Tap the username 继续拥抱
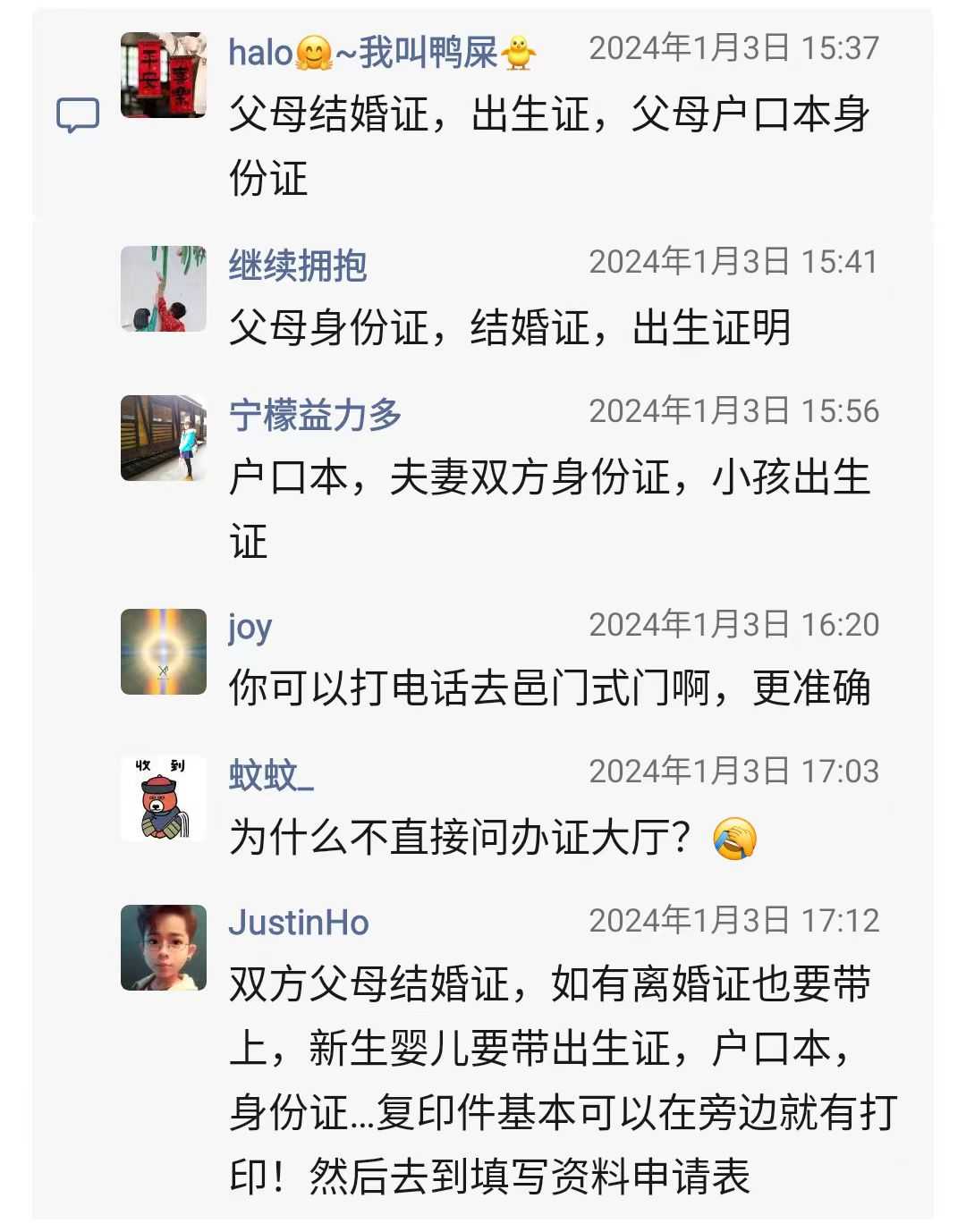This screenshot has width=966, height=1232. tap(298, 266)
